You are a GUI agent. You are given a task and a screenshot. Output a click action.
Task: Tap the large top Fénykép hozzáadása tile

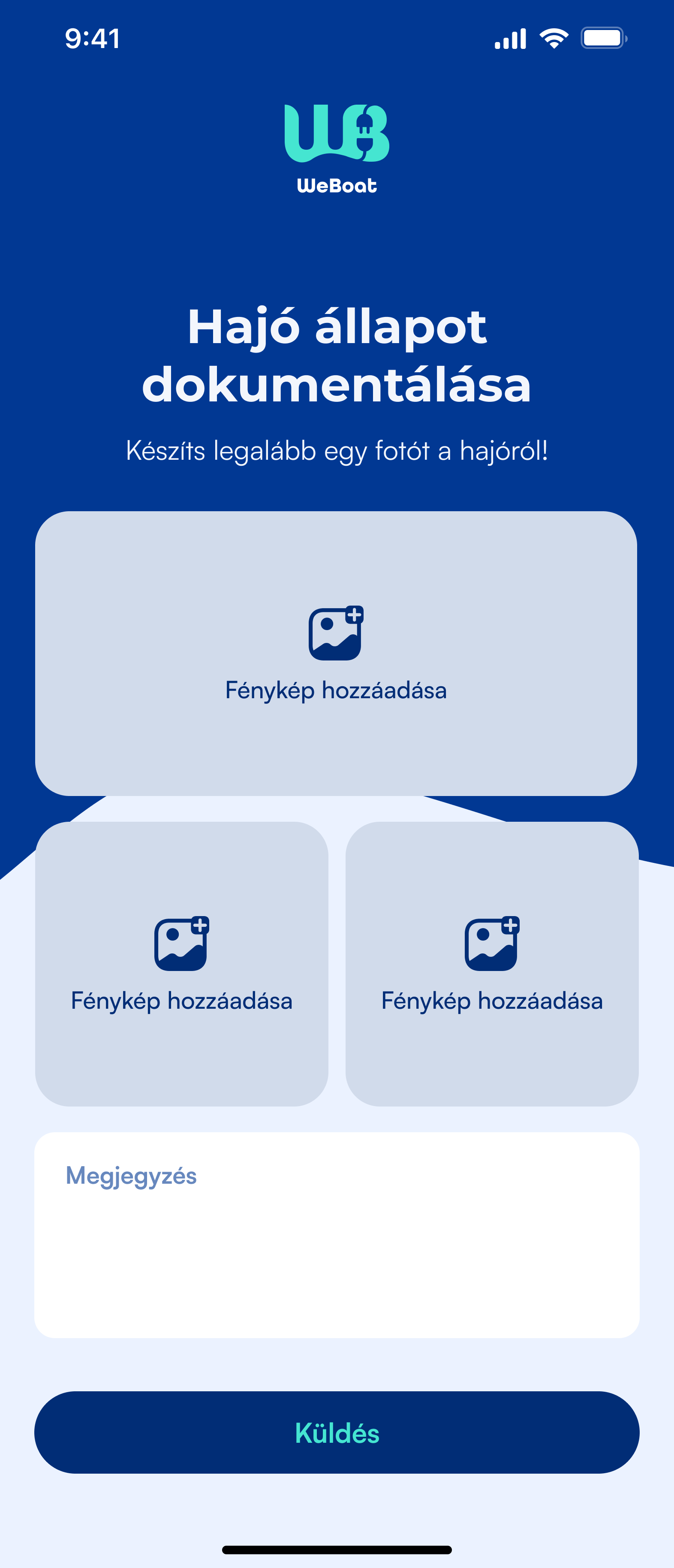click(x=336, y=653)
